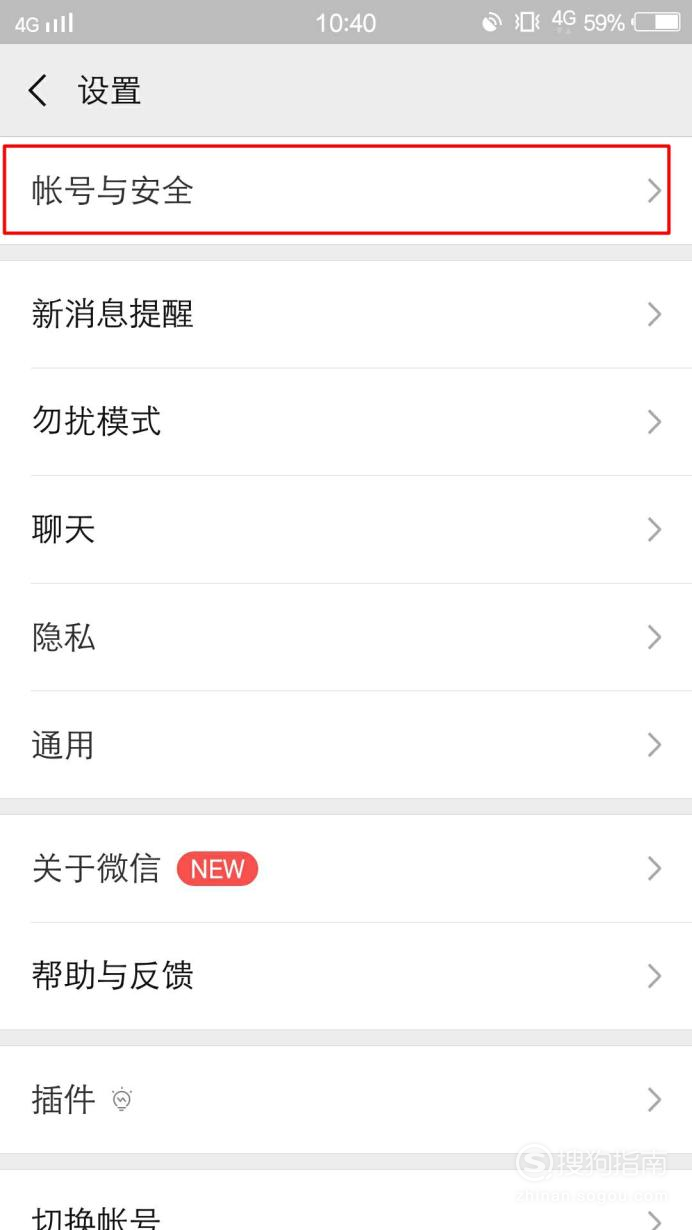The width and height of the screenshot is (692, 1230).
Task: Open 帐号与安全 settings
Action: point(346,190)
